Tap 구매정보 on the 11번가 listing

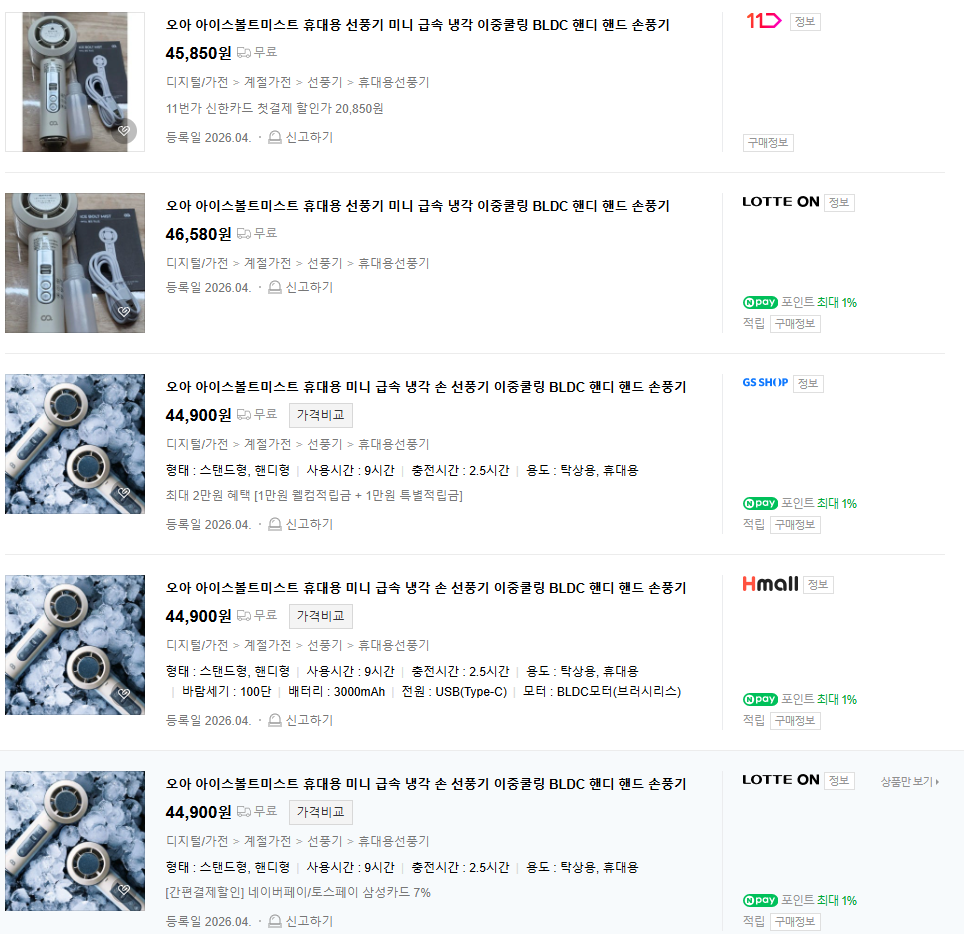coord(768,143)
